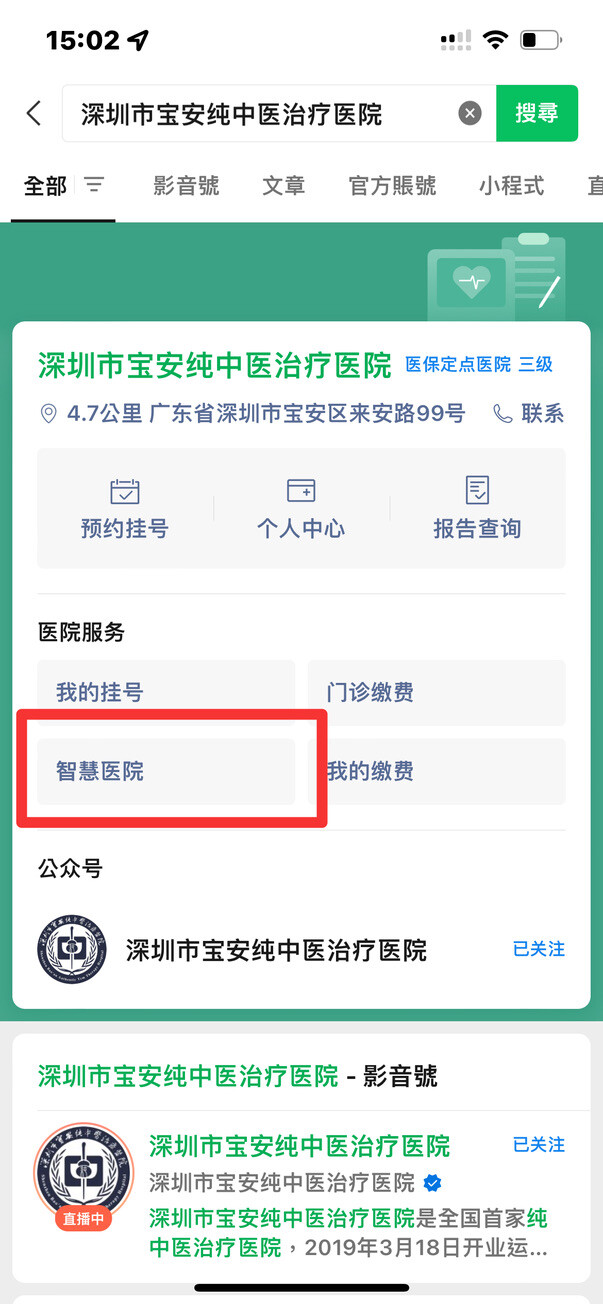Screen dimensions: 603x1304
Task: Select 我的缴费 service
Action: point(436,771)
